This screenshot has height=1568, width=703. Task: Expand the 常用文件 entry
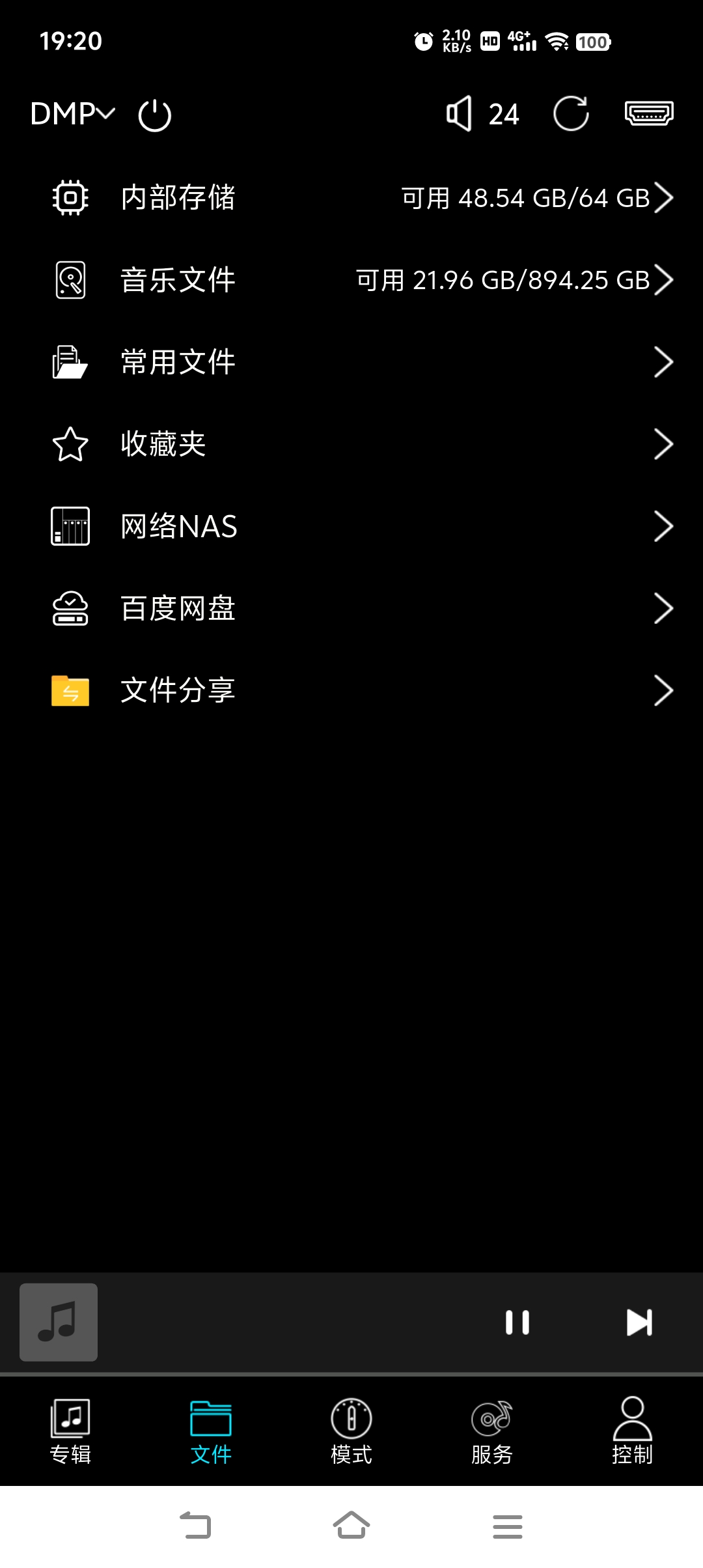coord(664,362)
